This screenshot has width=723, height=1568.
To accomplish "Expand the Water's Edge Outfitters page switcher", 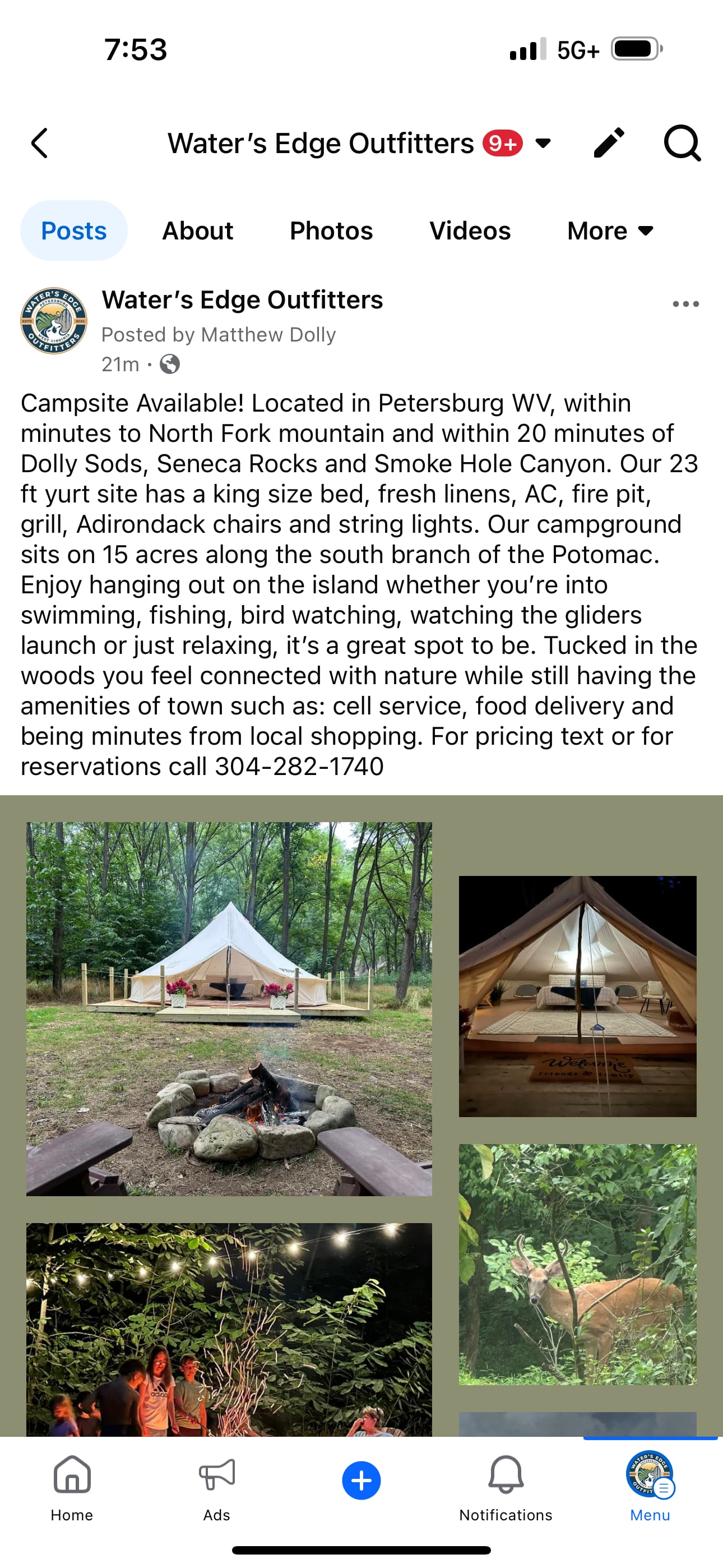I will pyautogui.click(x=543, y=144).
